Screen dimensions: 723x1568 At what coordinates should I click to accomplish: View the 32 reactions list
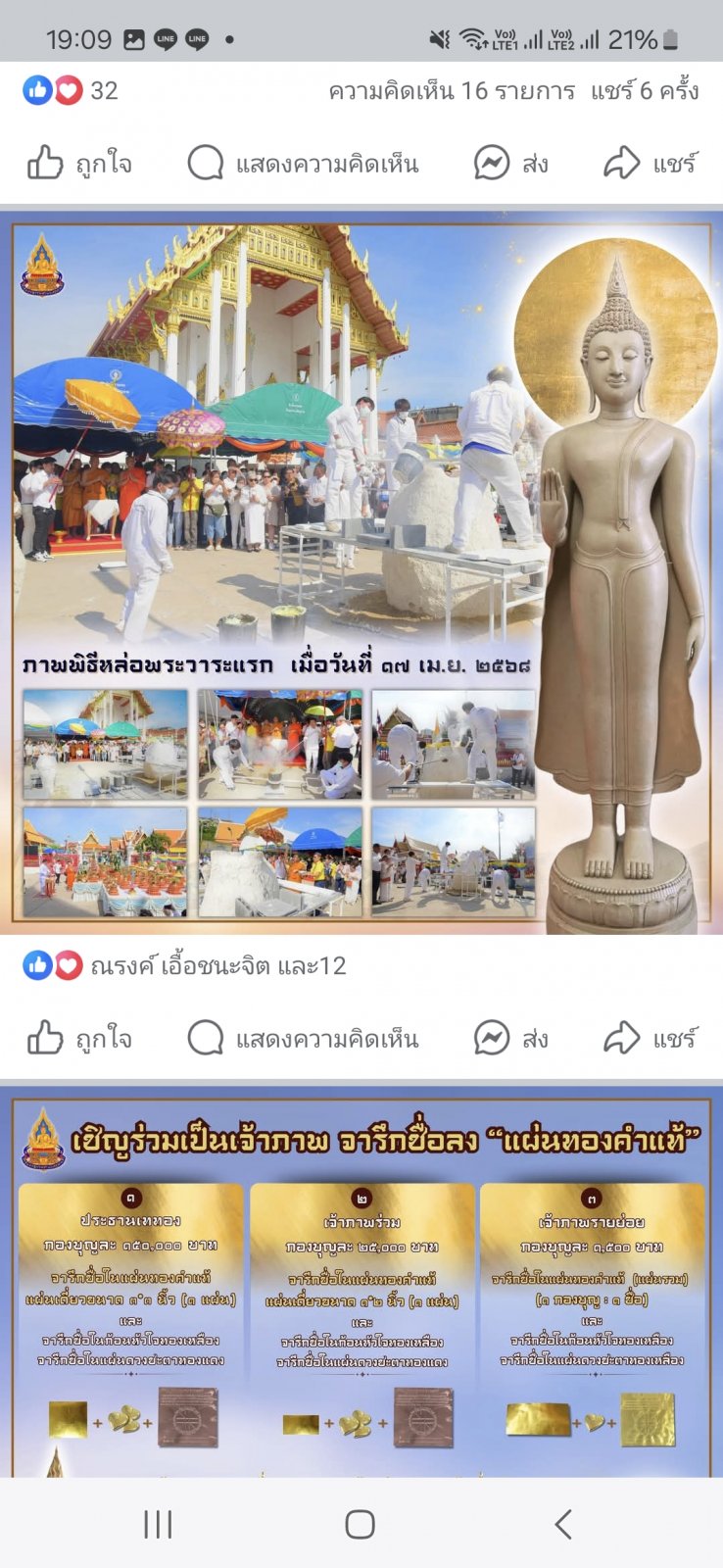[x=71, y=91]
